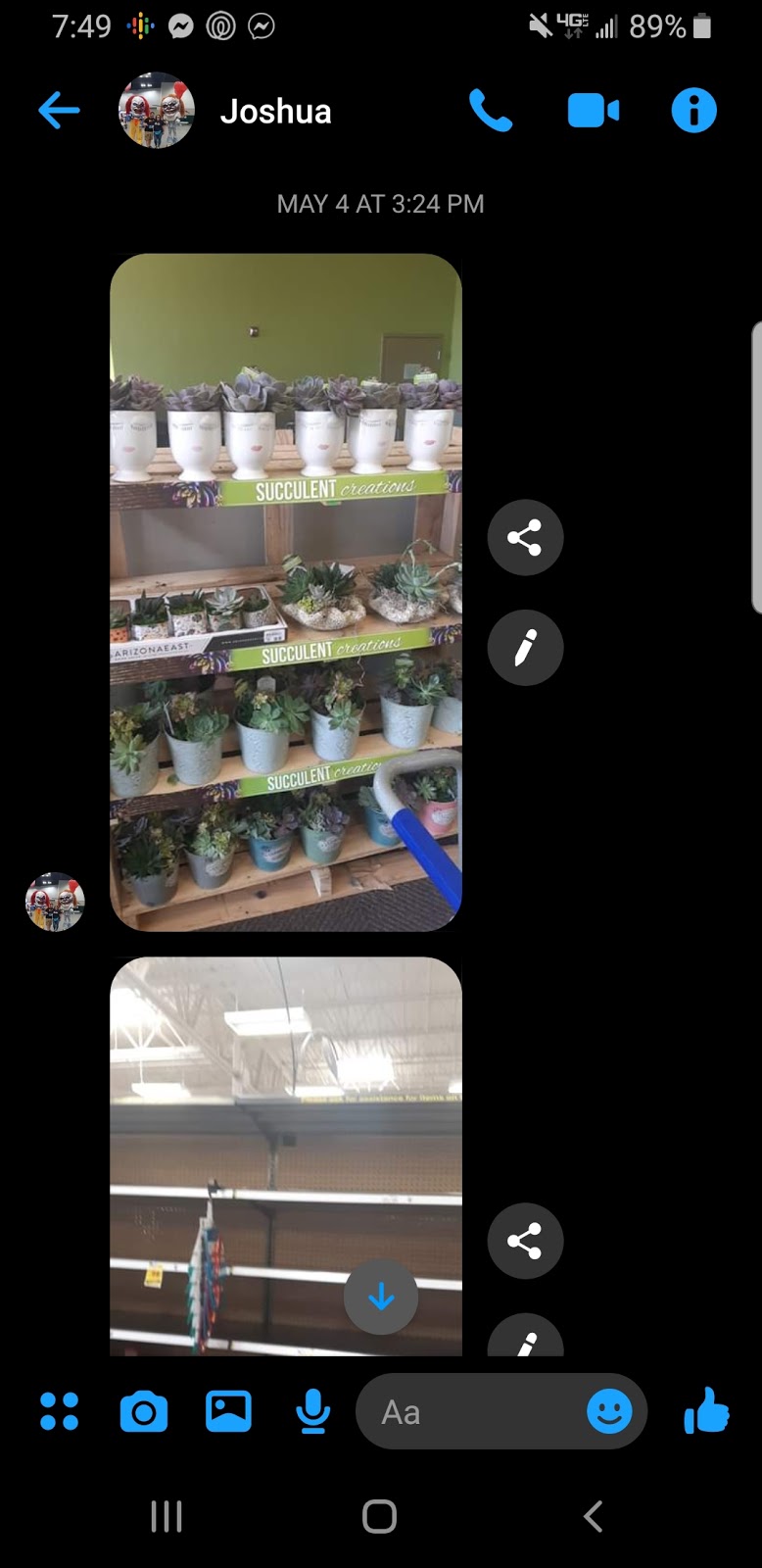Image resolution: width=762 pixels, height=1568 pixels.
Task: Start a video call with Joshua
Action: tap(593, 111)
